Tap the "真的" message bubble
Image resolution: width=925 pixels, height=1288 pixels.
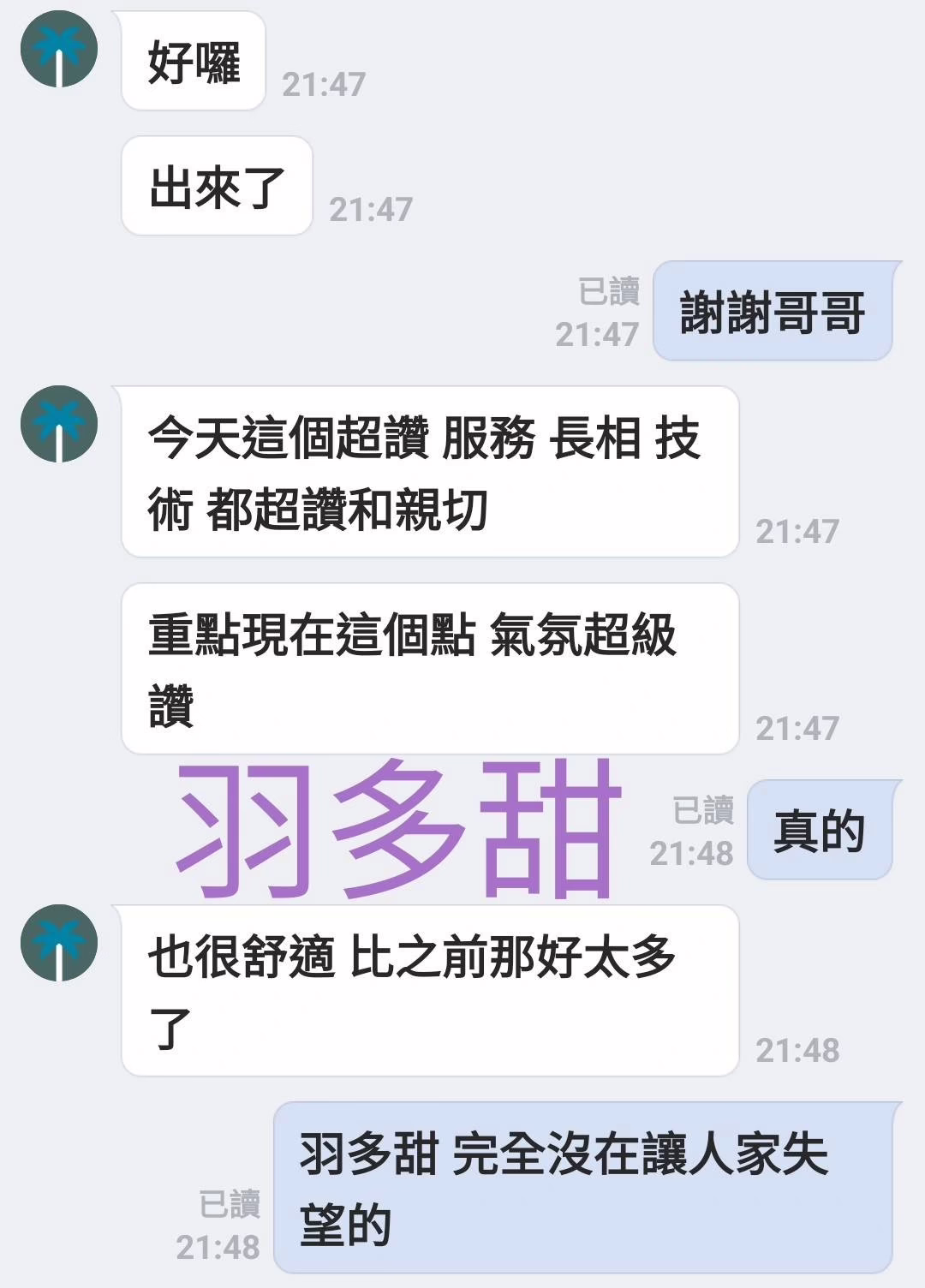[822, 827]
